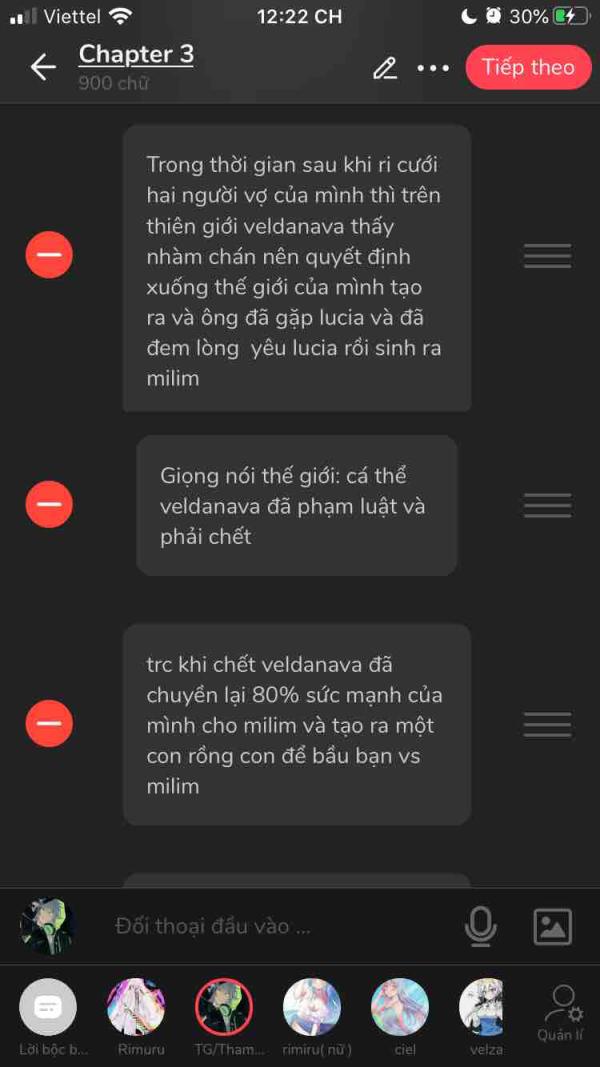This screenshot has height=1067, width=600.
Task: Select the TG/Tham character
Action: click(x=223, y=1006)
